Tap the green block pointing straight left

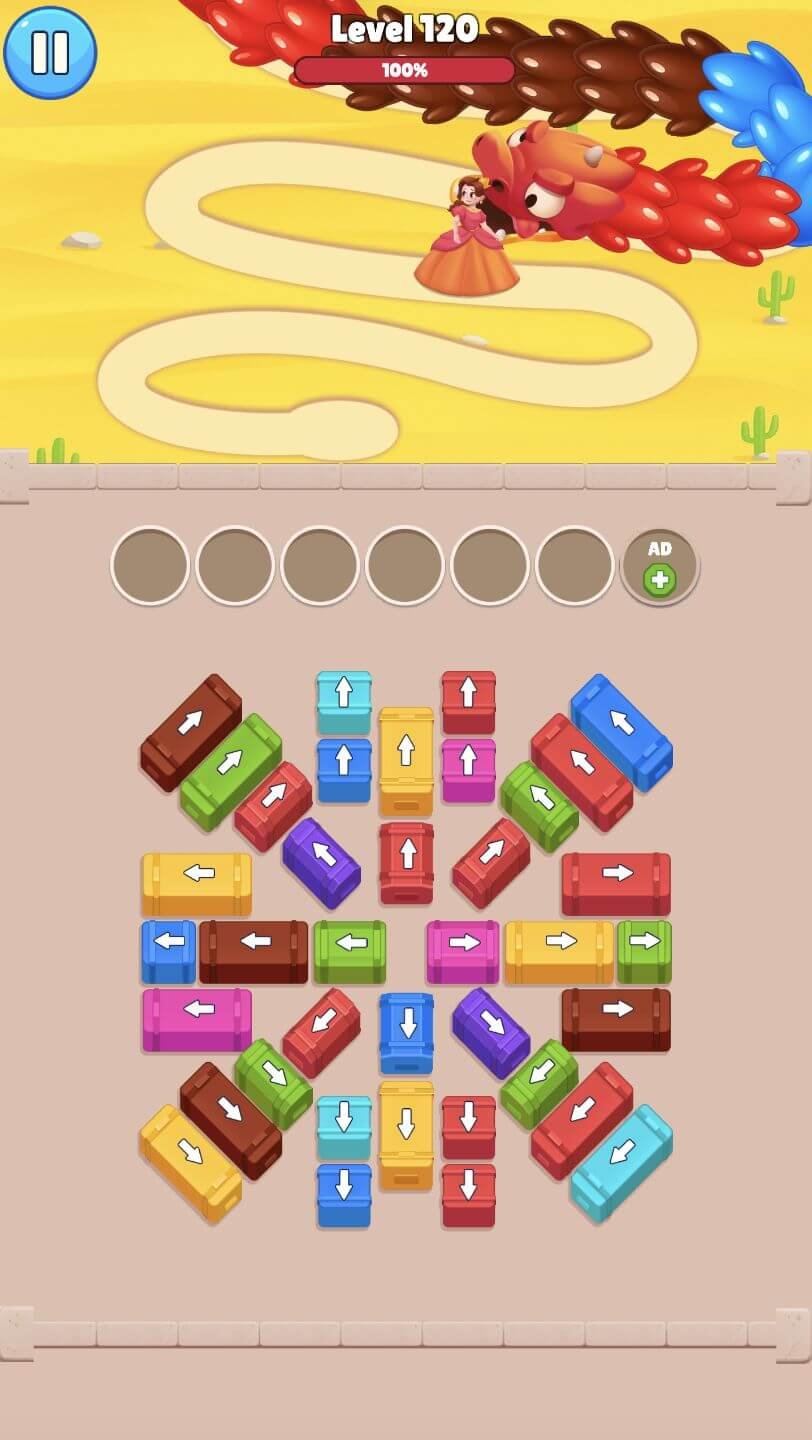(x=350, y=949)
